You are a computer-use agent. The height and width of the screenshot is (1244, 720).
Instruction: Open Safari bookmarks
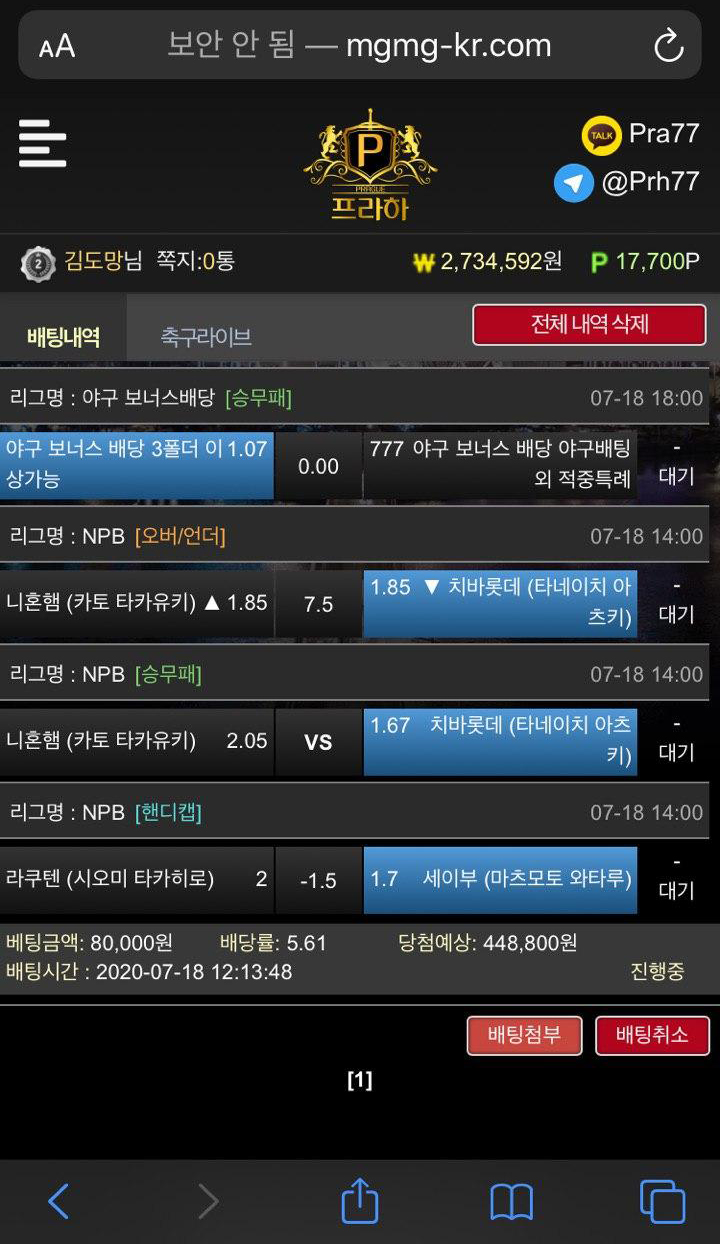tap(511, 1201)
